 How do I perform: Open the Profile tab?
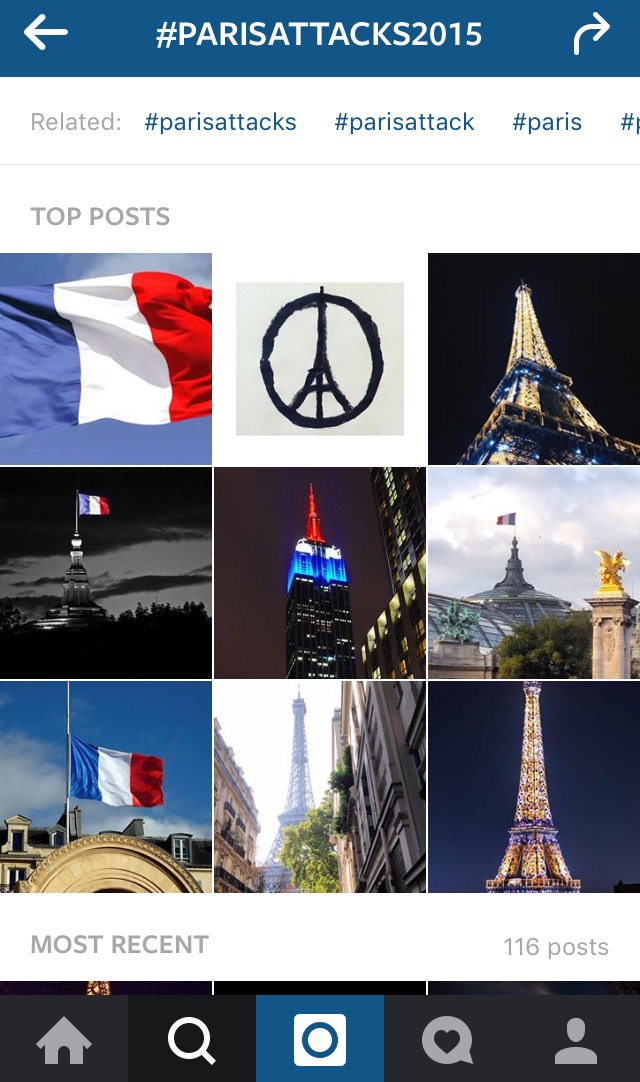(576, 1040)
